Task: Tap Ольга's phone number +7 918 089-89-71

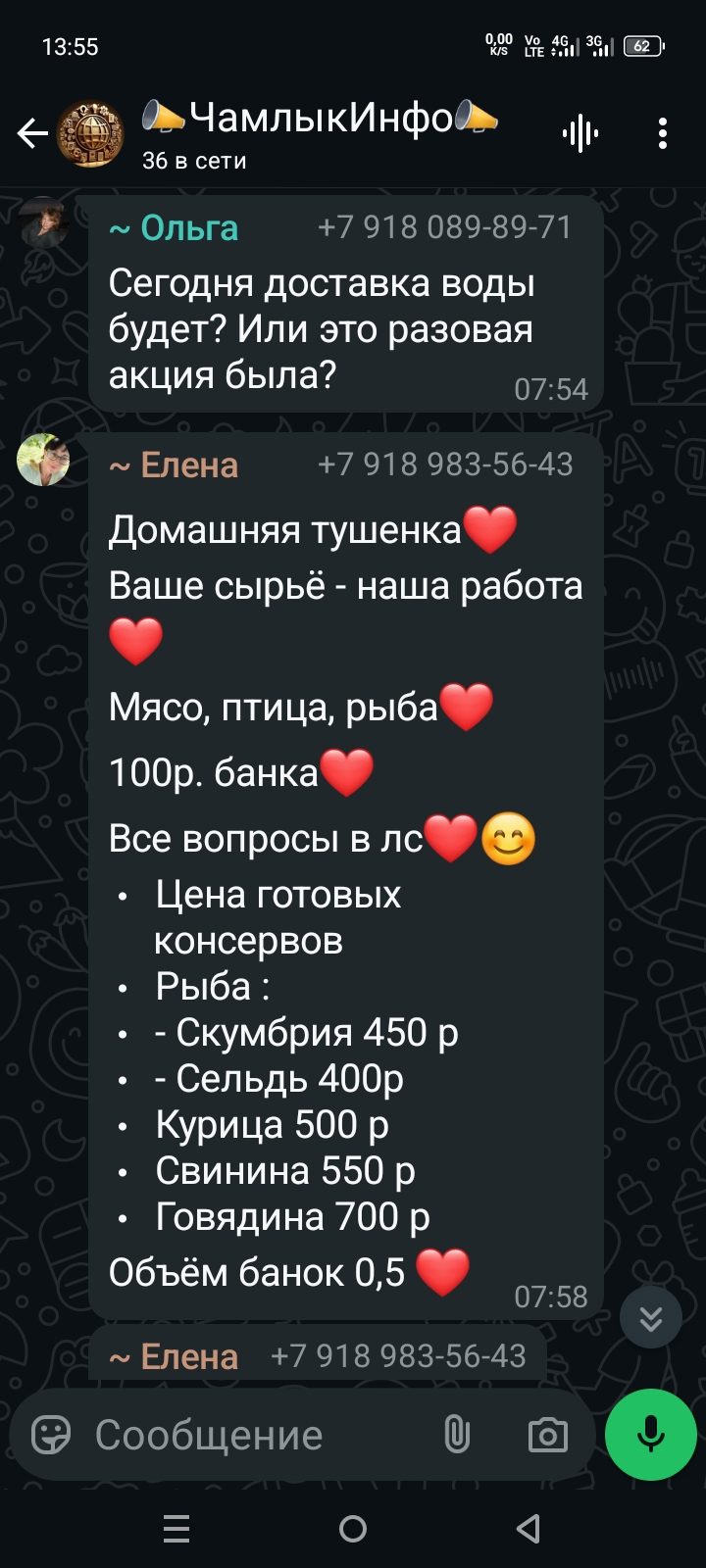Action: [444, 227]
